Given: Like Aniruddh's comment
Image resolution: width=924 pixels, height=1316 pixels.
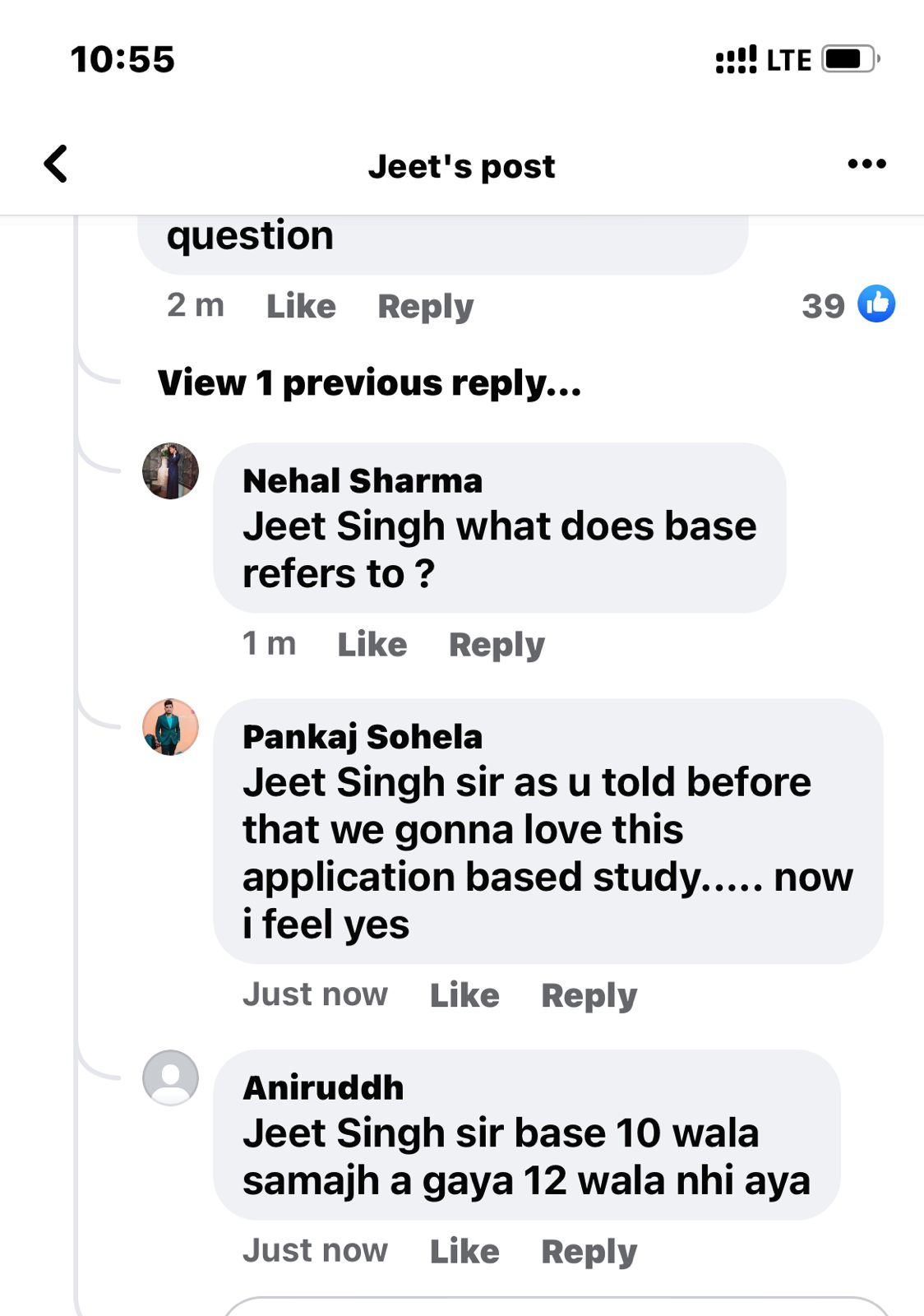Looking at the screenshot, I should tap(464, 1251).
